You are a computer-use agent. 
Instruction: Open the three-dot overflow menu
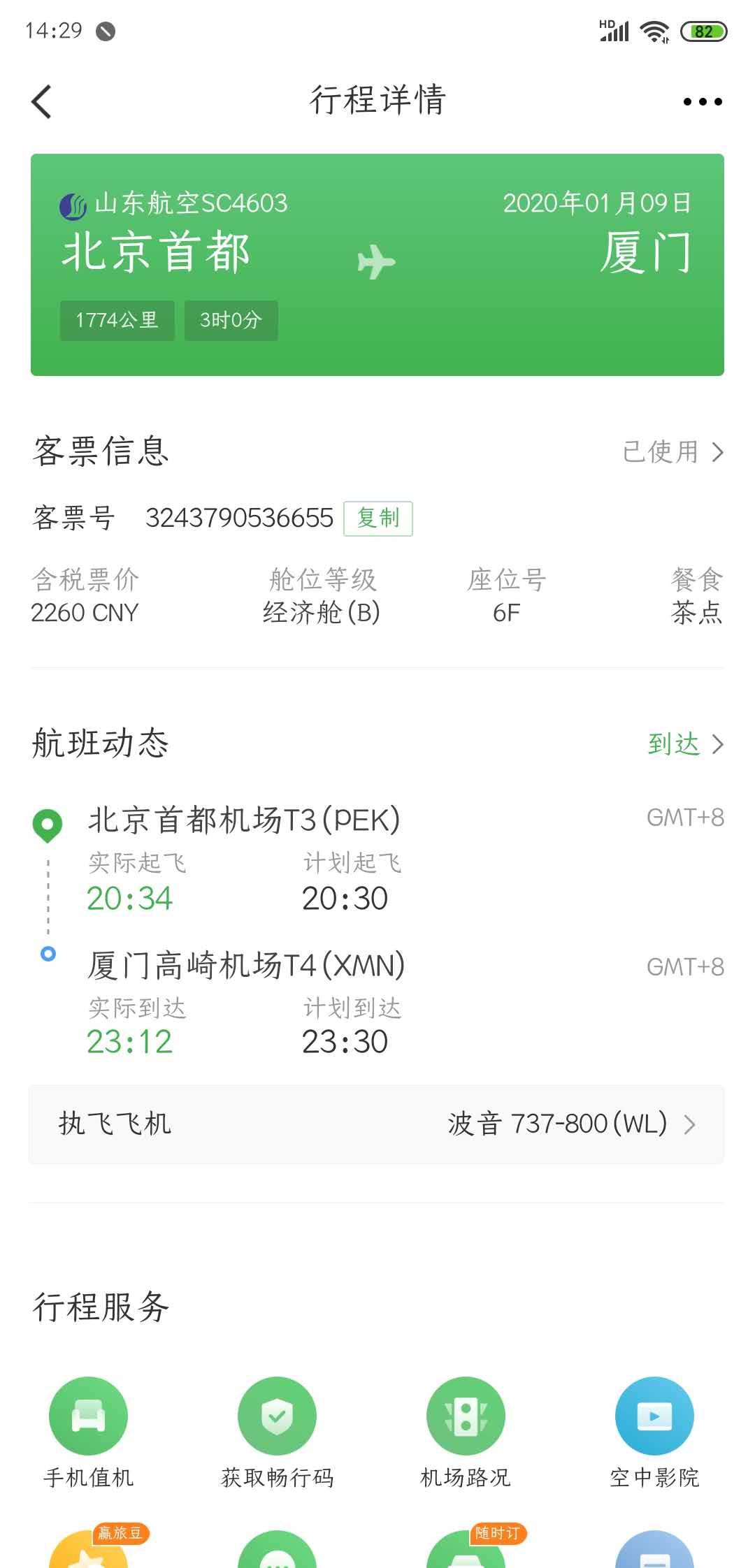pyautogui.click(x=702, y=102)
